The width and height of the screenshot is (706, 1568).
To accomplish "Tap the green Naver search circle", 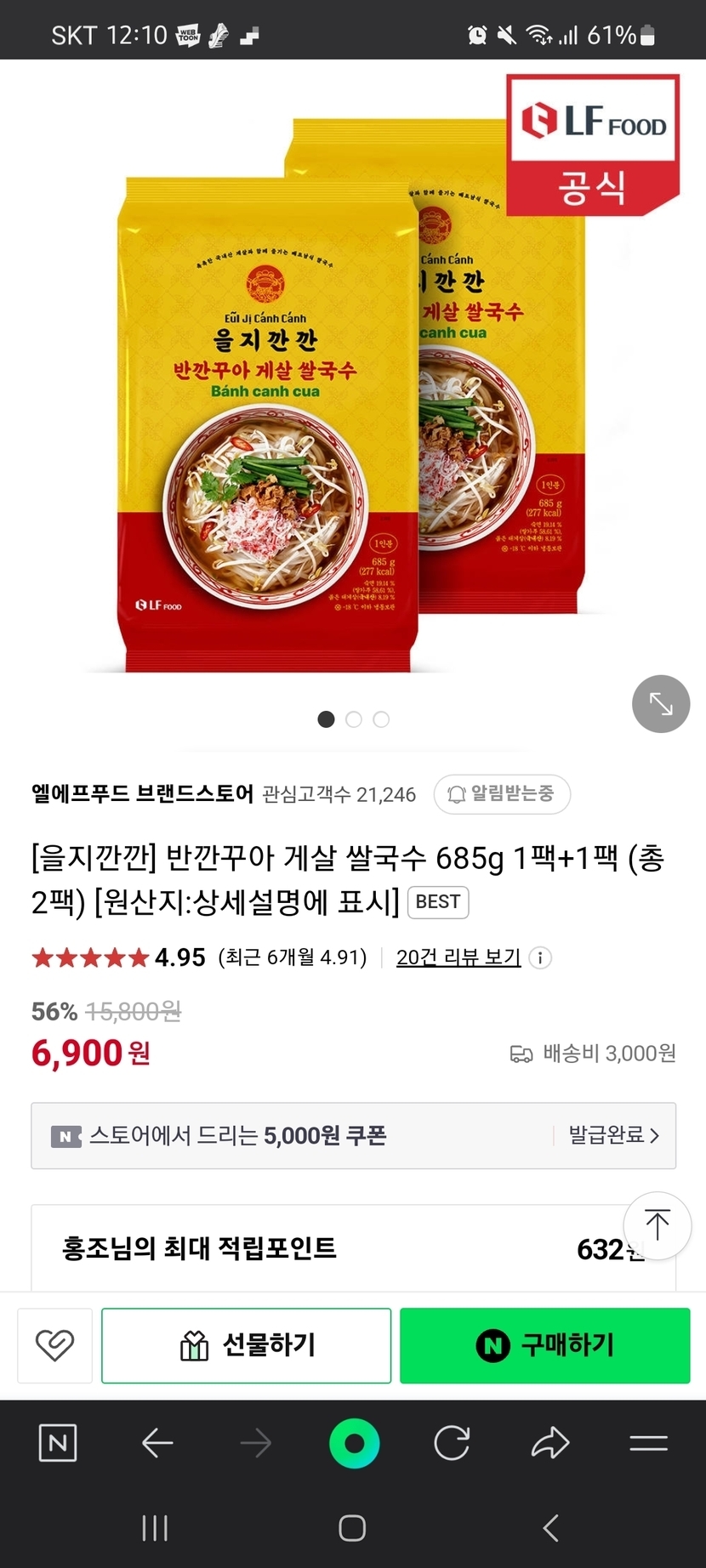I will (354, 1443).
